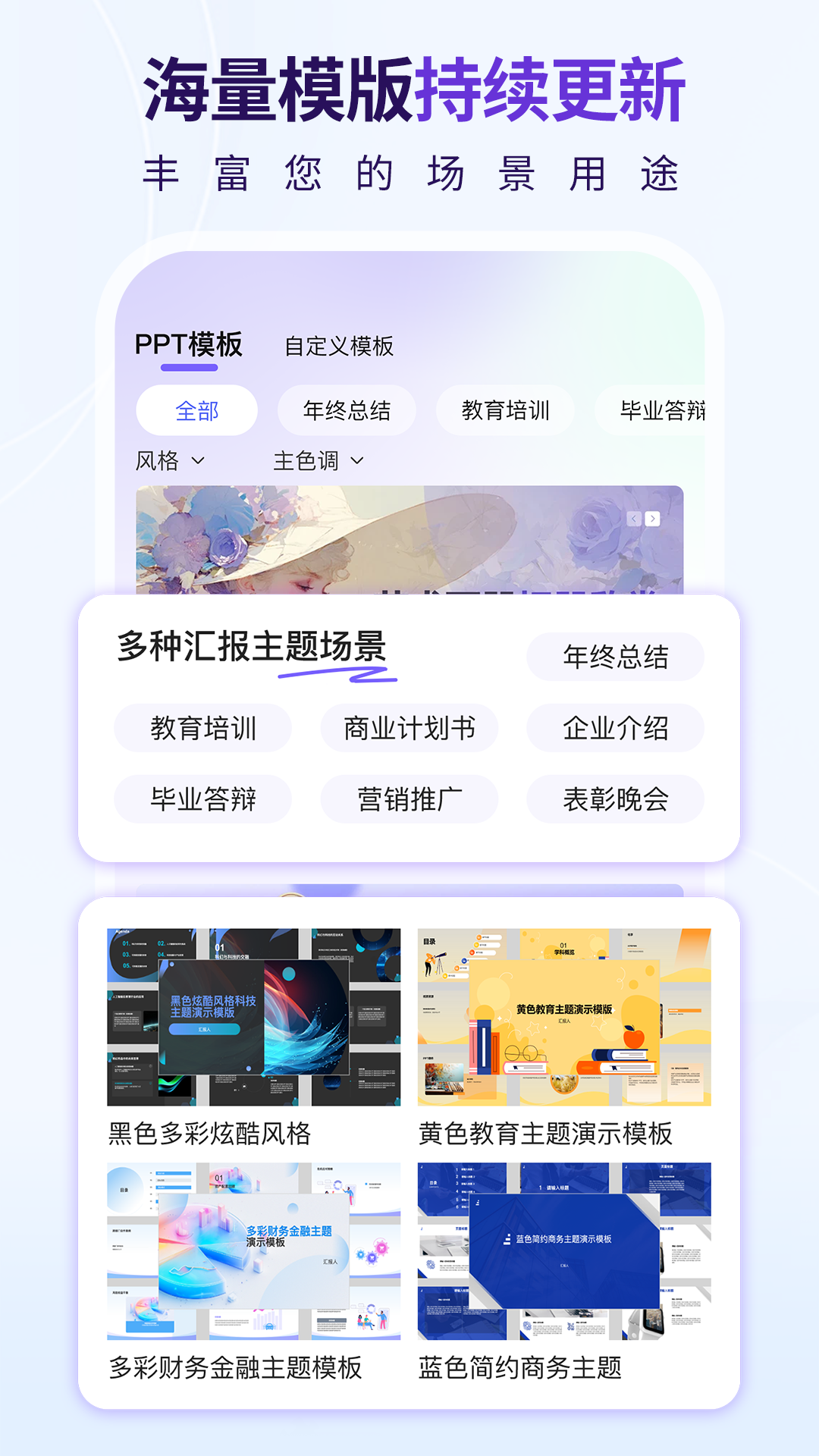
Task: 展开风格筛选下拉菜单
Action: [x=168, y=460]
